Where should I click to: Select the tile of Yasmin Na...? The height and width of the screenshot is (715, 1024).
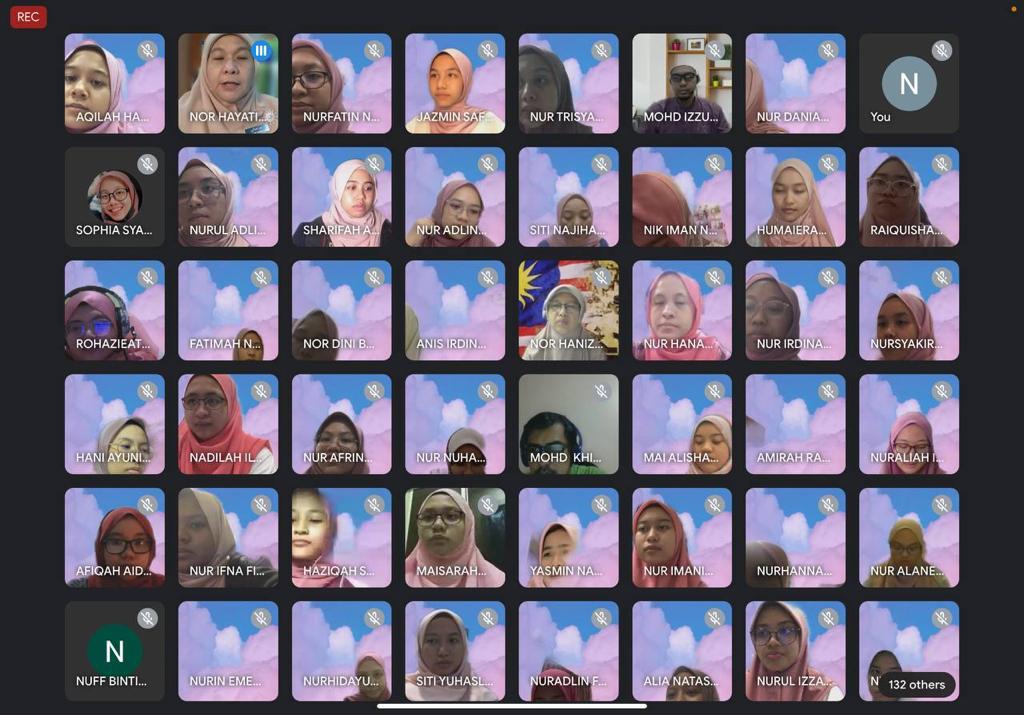click(568, 537)
